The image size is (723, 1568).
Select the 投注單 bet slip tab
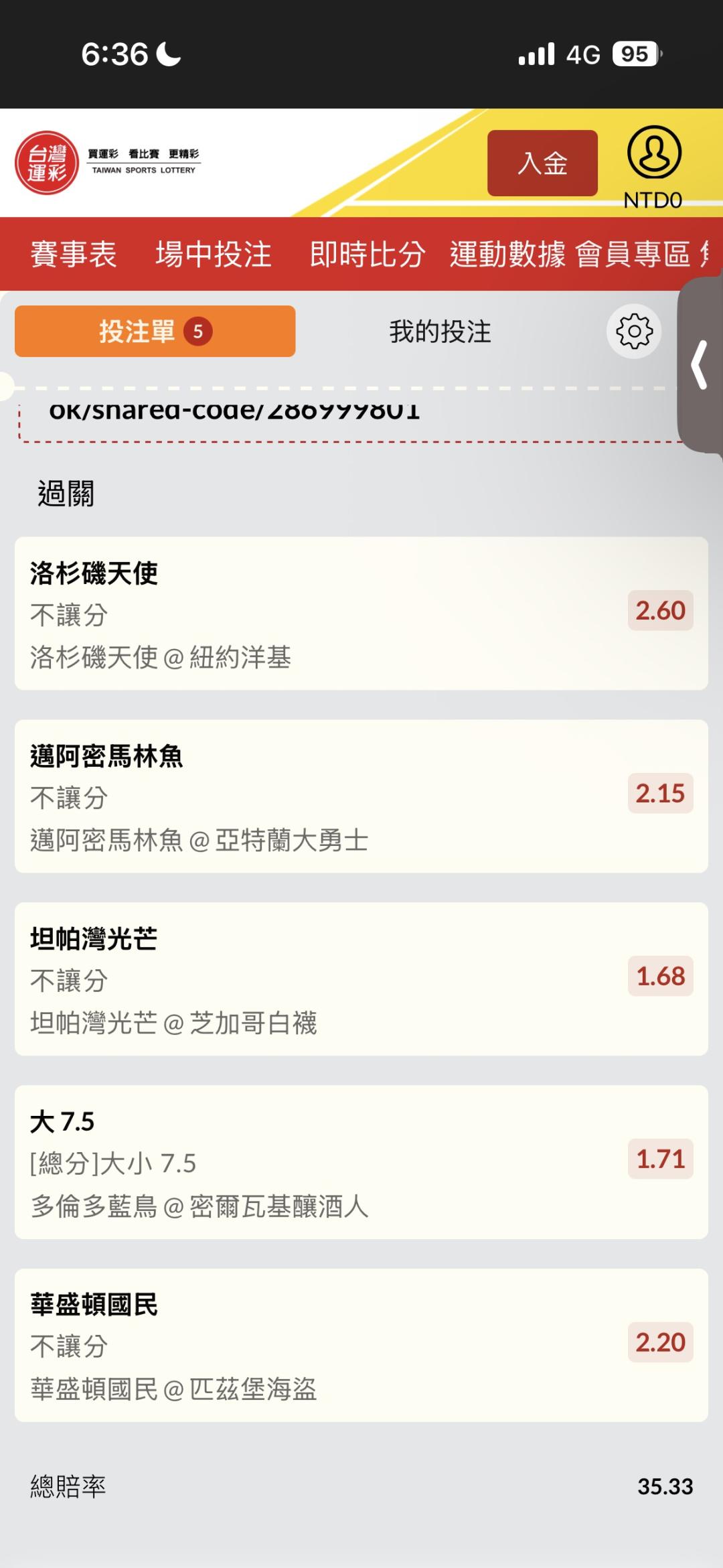[155, 331]
